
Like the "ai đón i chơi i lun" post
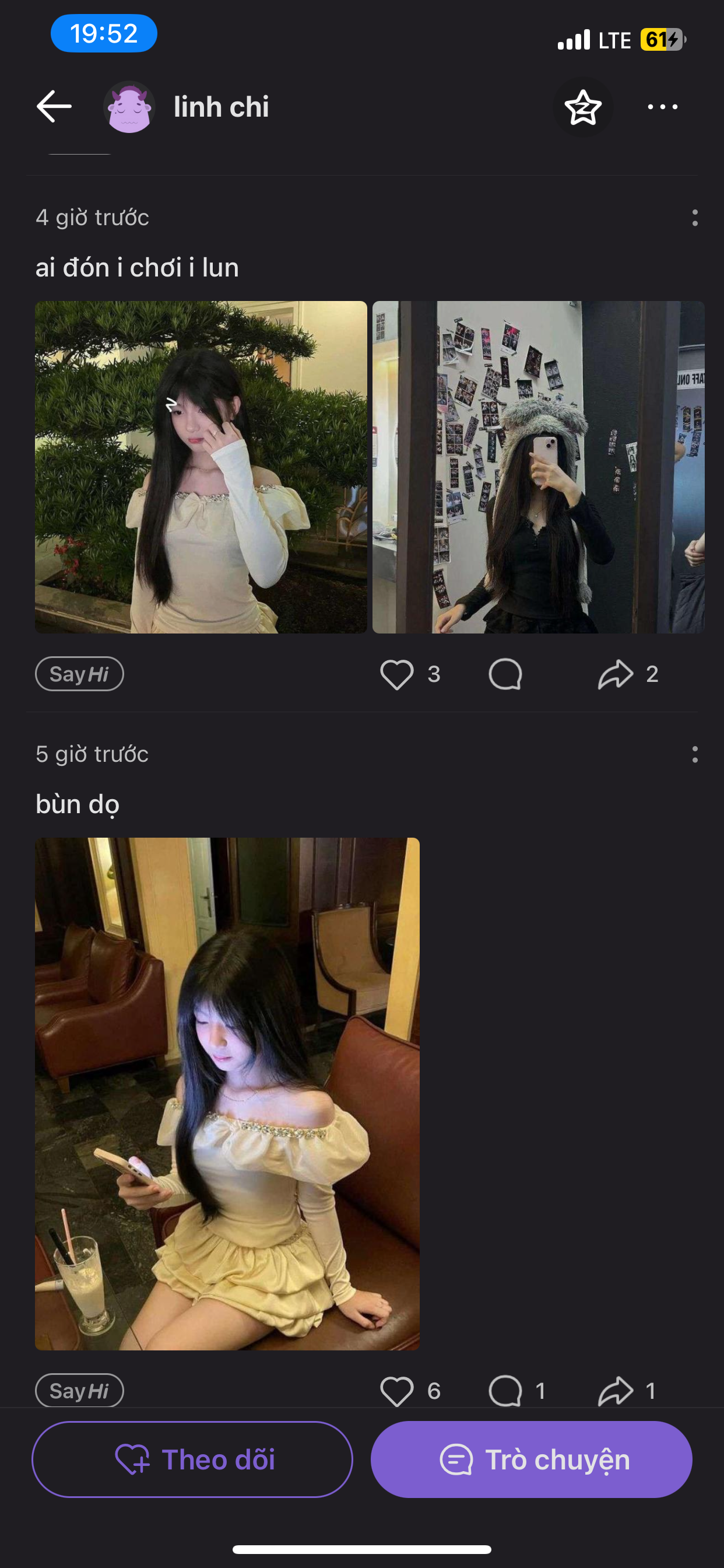click(x=396, y=674)
